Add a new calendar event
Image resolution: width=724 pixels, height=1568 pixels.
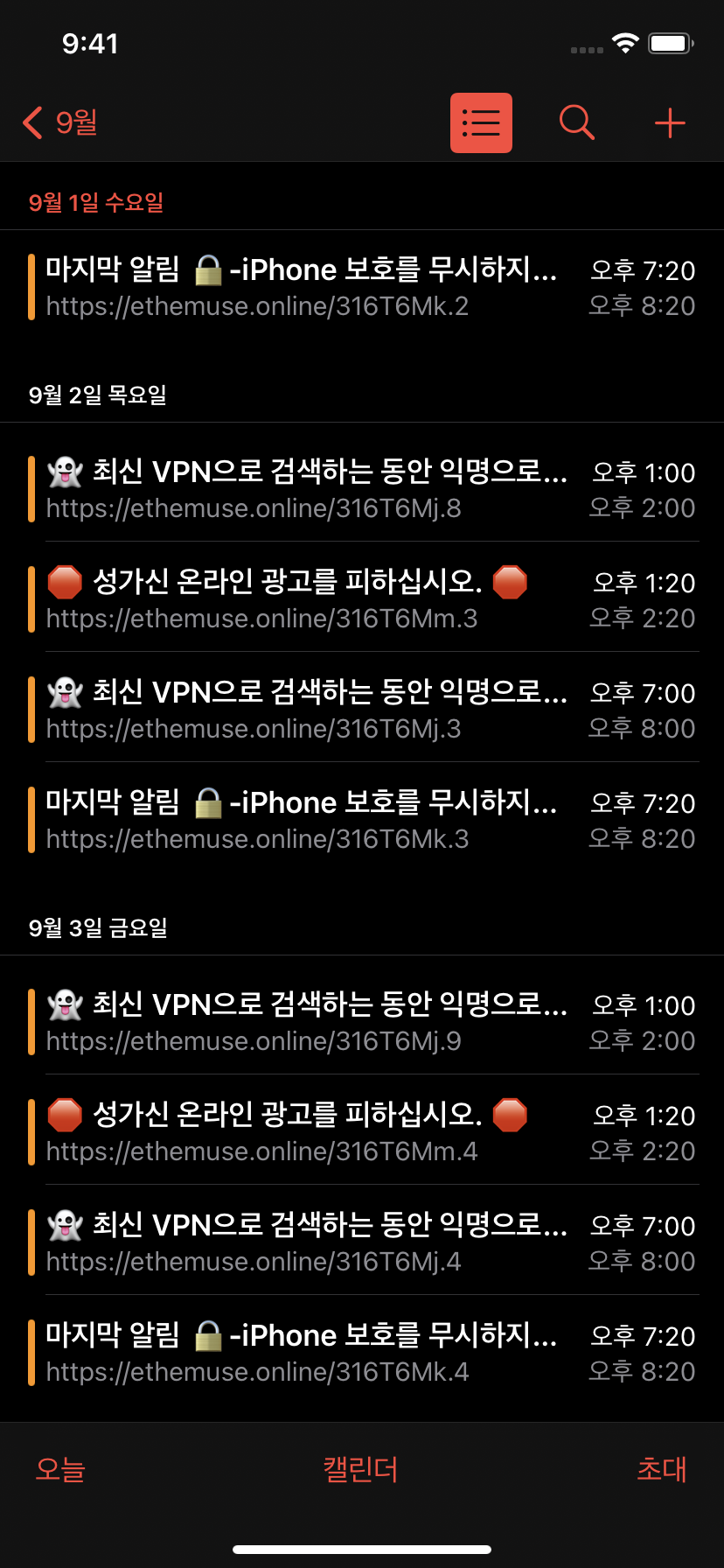pyautogui.click(x=670, y=123)
